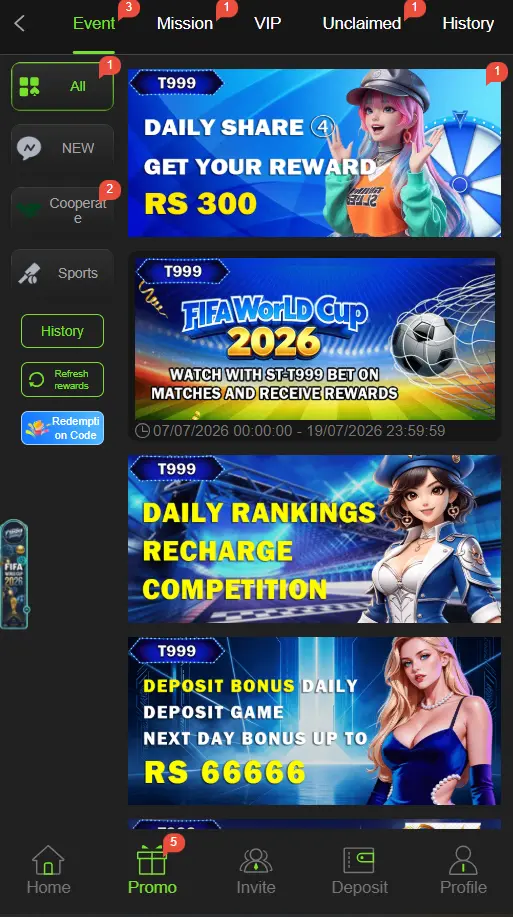
Task: Open the VIP tab
Action: click(267, 23)
